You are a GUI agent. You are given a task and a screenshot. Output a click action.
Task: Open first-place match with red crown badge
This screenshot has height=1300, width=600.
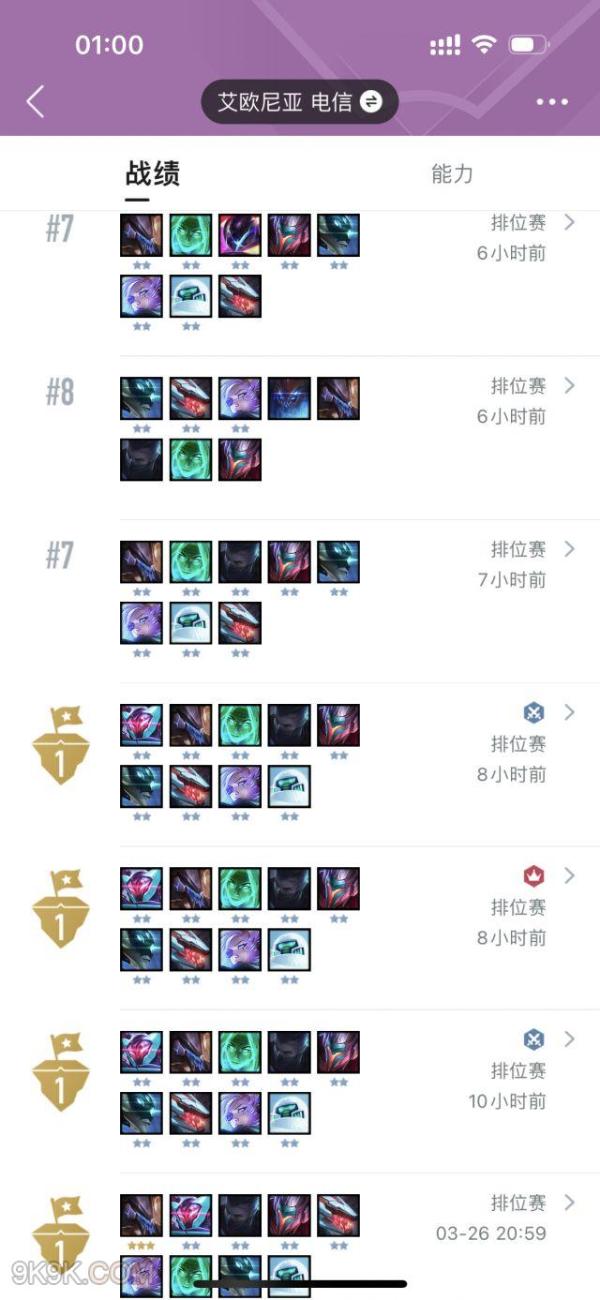tap(569, 876)
